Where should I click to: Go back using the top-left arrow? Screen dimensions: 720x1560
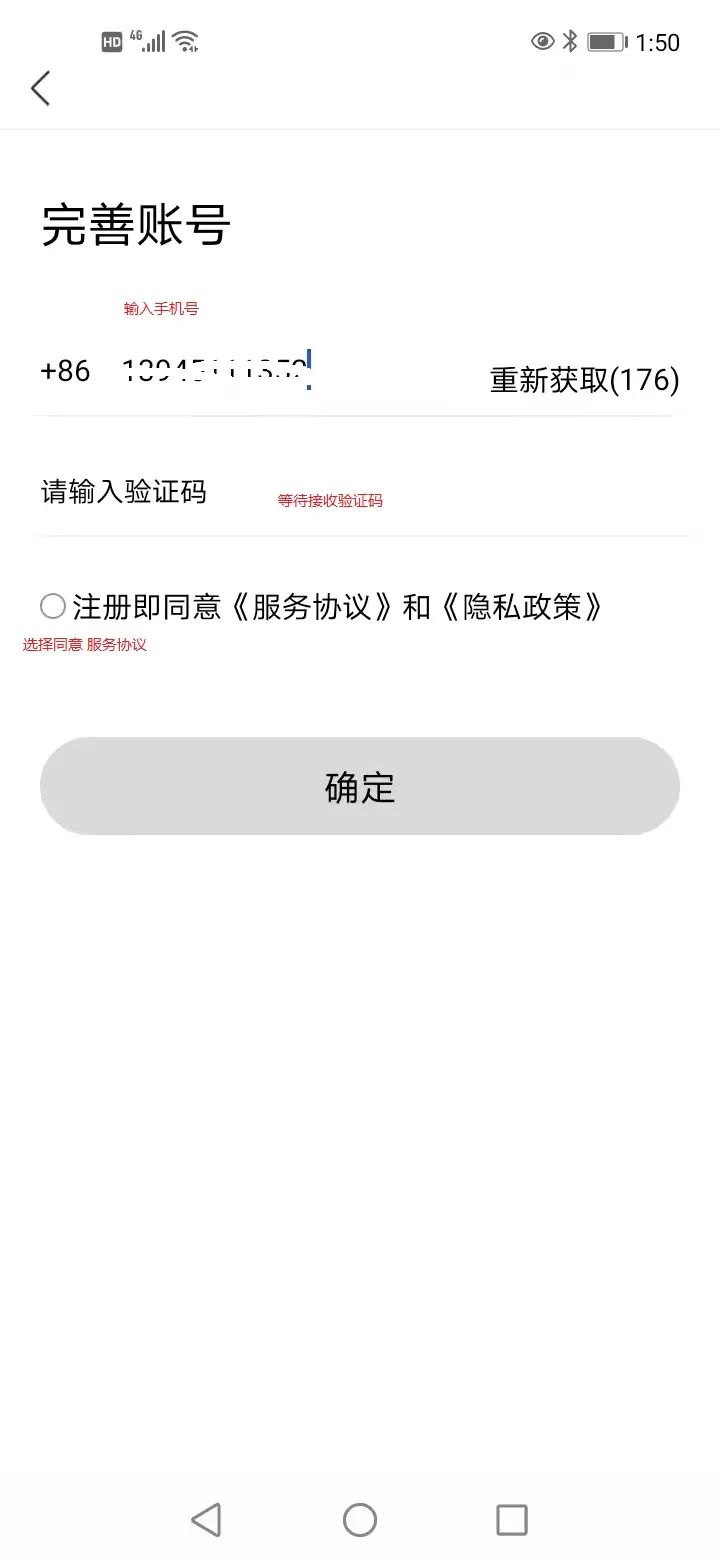tap(40, 88)
